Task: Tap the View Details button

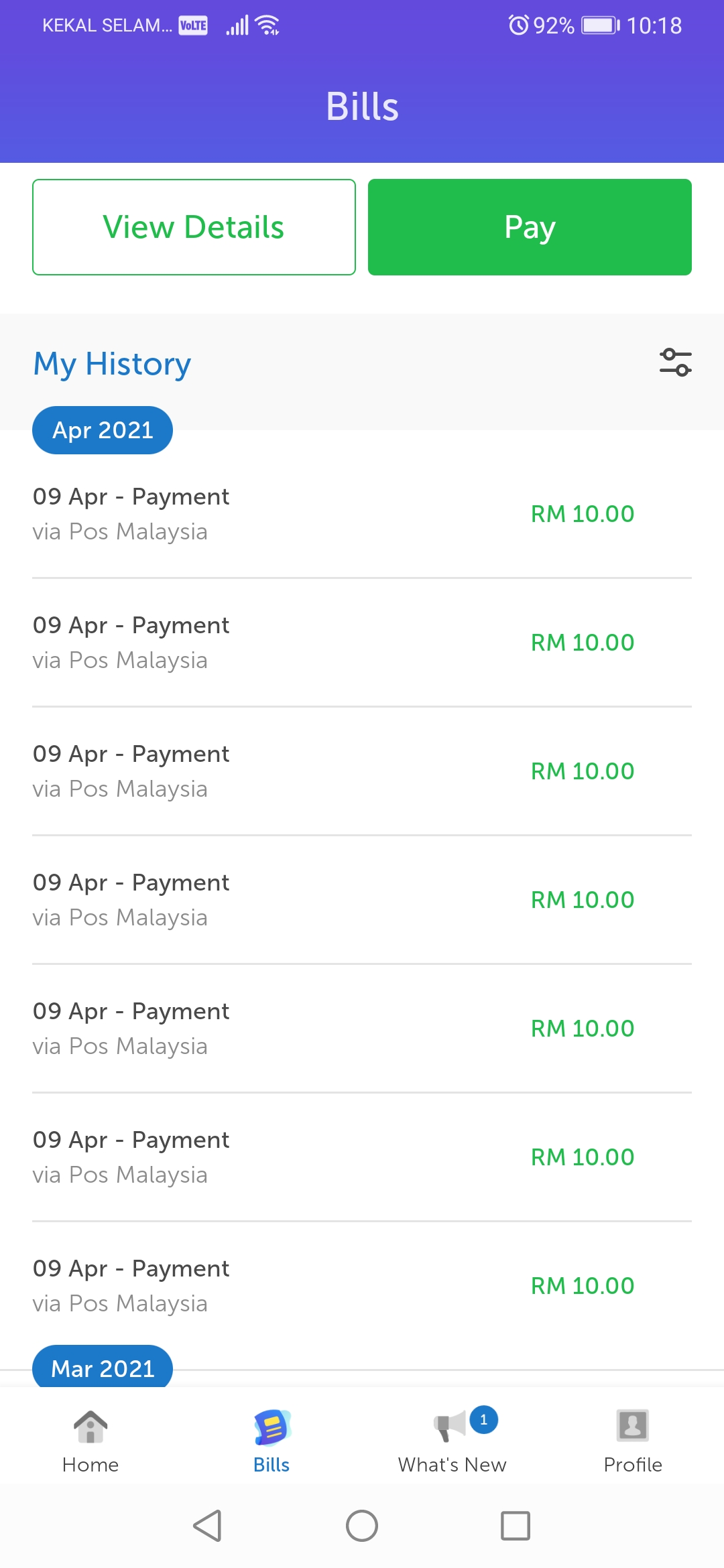Action: 194,227
